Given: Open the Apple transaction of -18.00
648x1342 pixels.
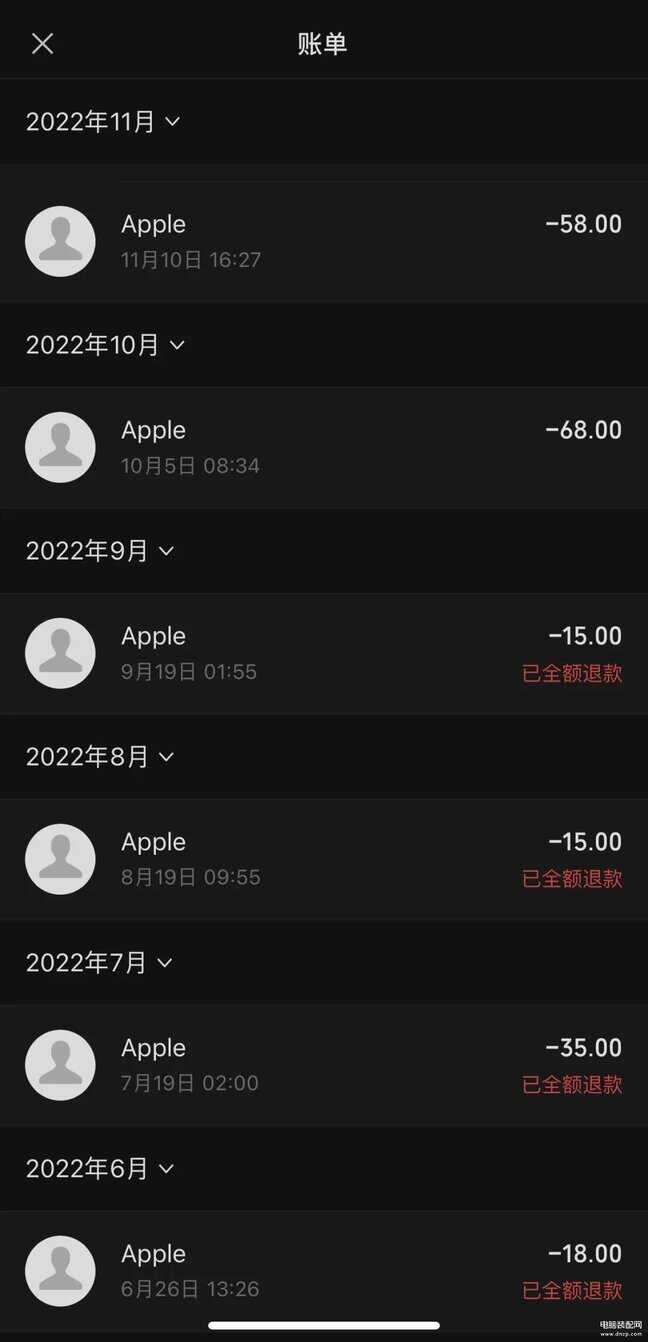Looking at the screenshot, I should 324,1270.
